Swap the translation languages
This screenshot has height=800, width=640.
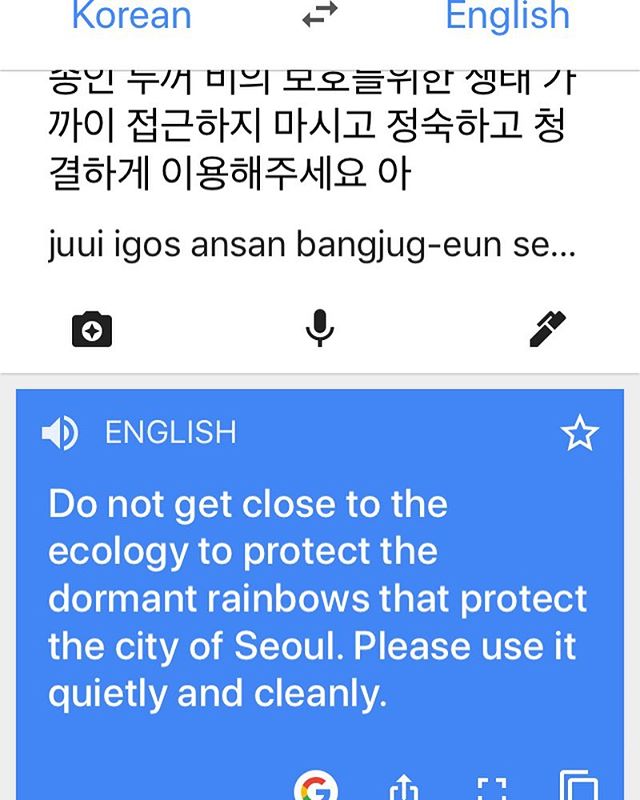tap(319, 16)
